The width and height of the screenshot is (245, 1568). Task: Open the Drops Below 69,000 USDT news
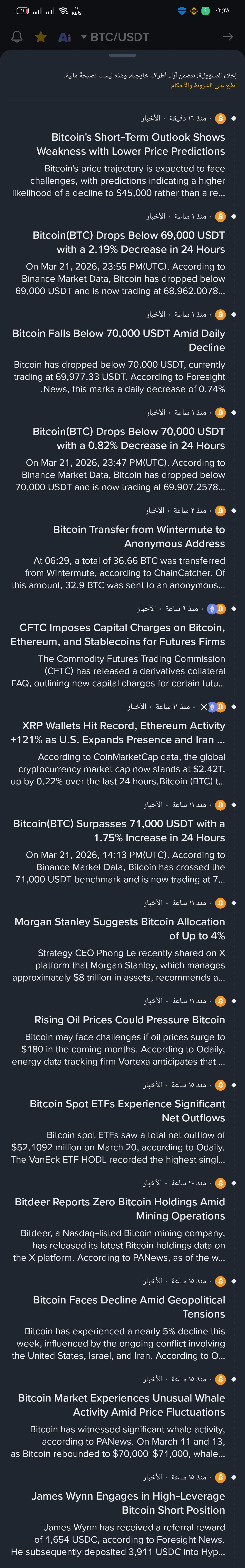pos(129,242)
